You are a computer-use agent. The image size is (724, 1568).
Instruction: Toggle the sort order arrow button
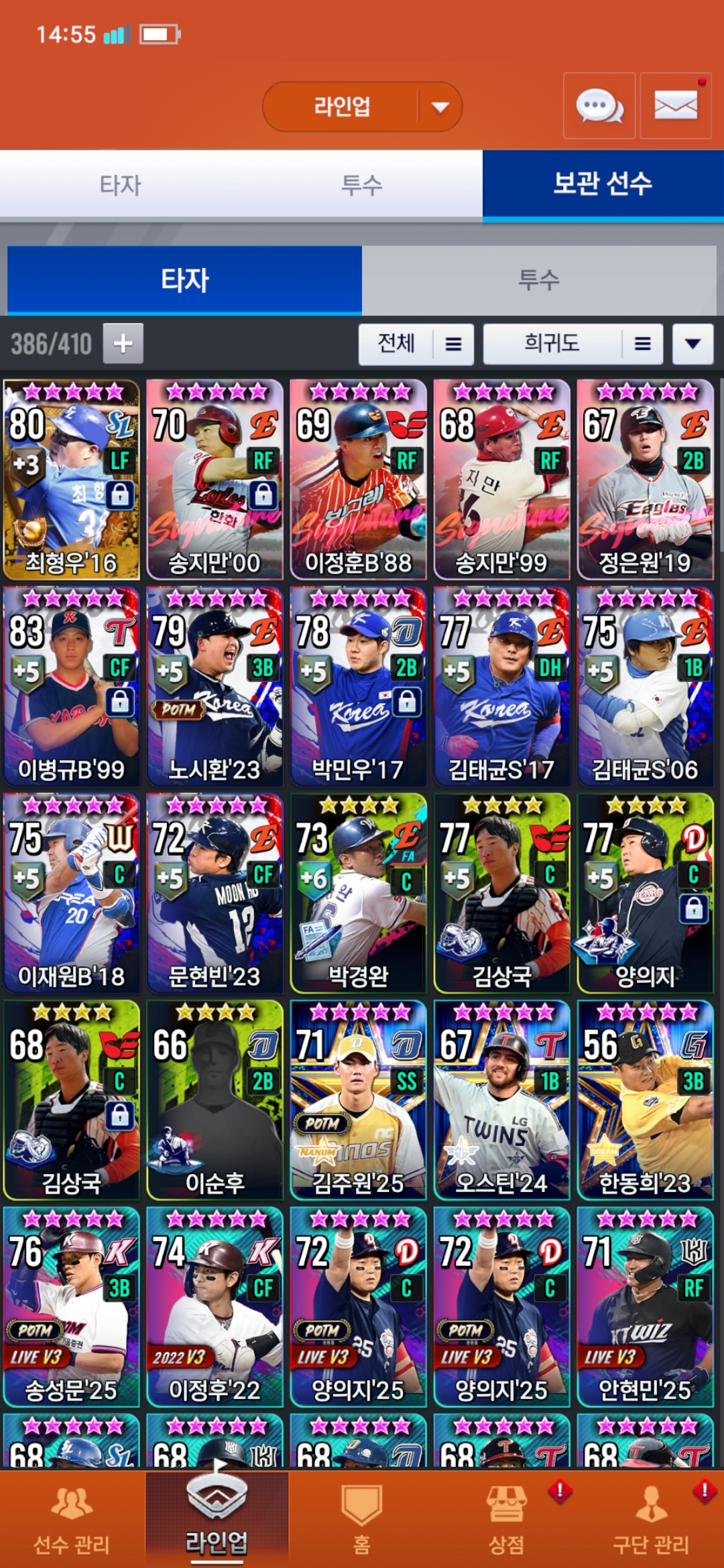(x=692, y=344)
